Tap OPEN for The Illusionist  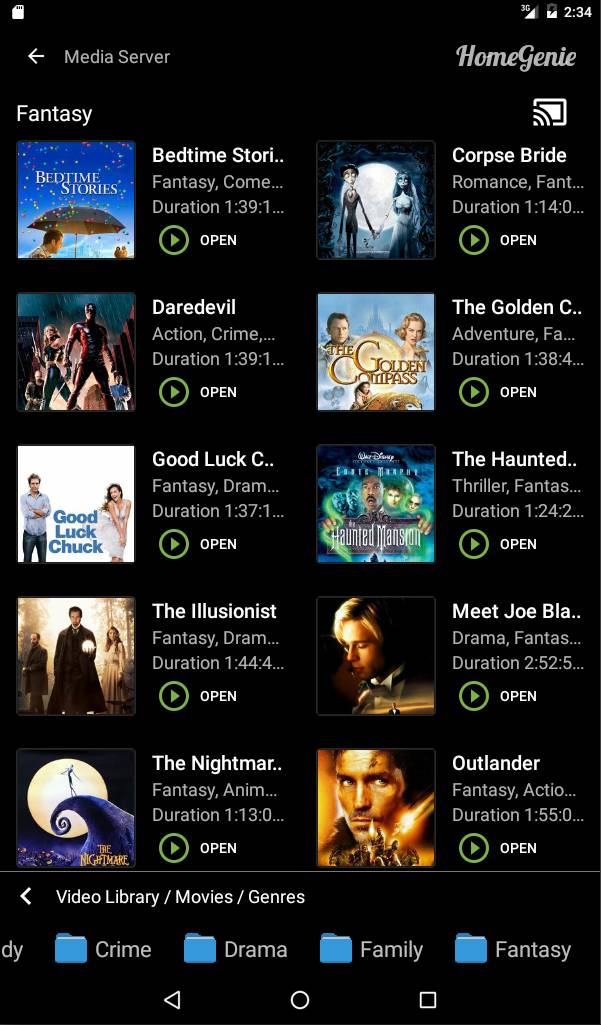point(197,696)
